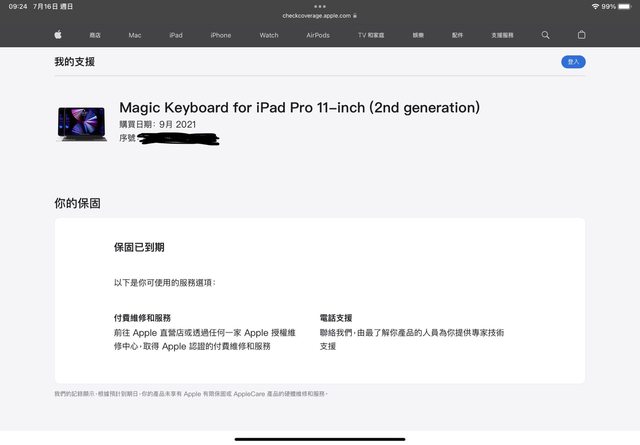
Task: Open the three-dot multitasking menu
Action: pos(320,6)
